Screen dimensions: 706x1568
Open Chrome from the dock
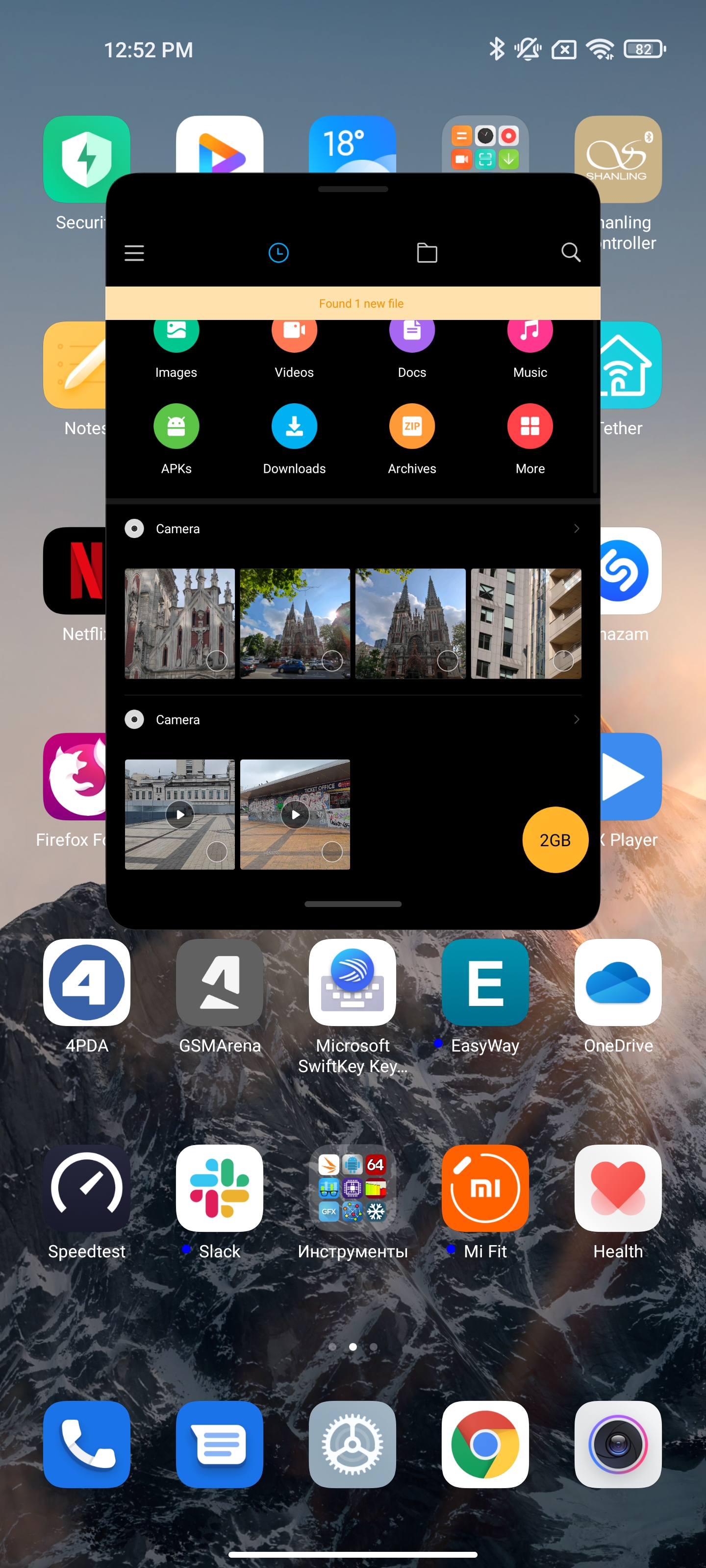(485, 1445)
